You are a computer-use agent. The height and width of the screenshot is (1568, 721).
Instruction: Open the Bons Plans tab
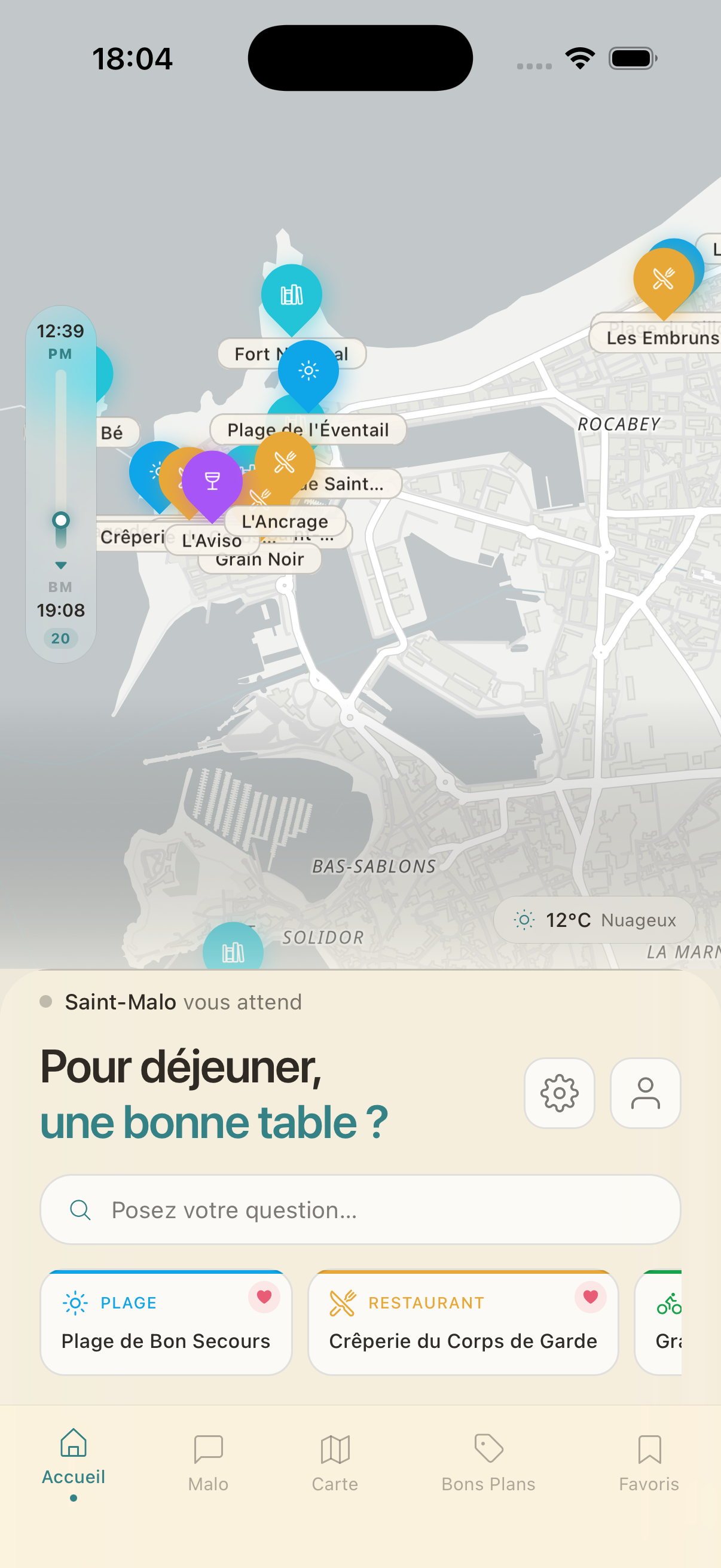pyautogui.click(x=488, y=1461)
